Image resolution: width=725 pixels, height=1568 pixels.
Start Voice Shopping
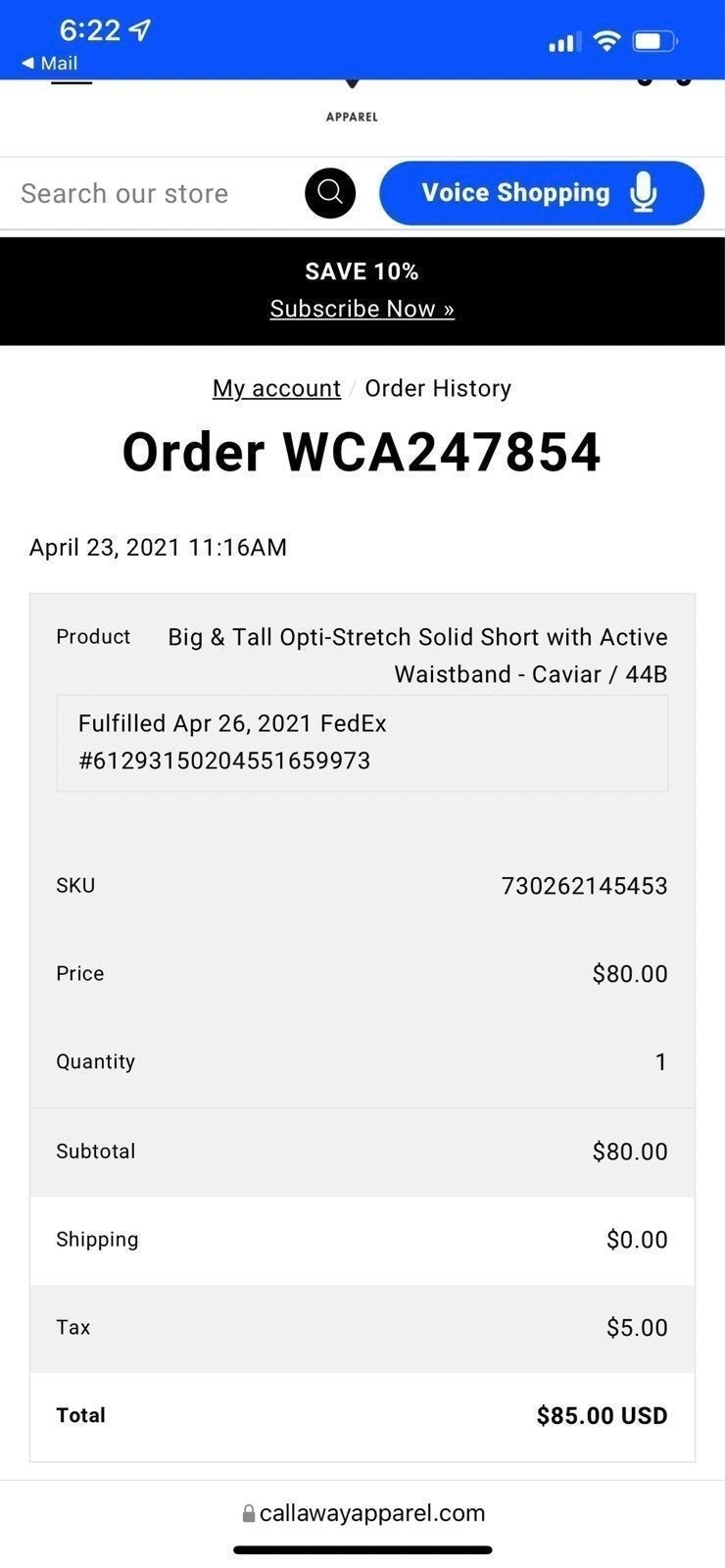[x=542, y=193]
